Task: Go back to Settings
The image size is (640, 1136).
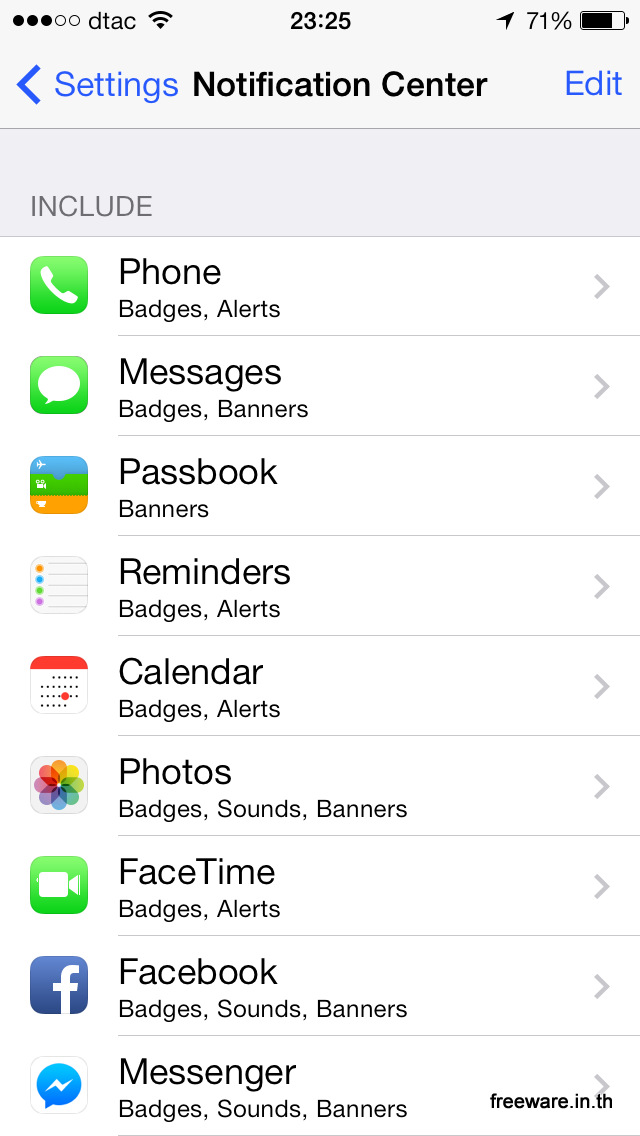Action: (x=97, y=85)
